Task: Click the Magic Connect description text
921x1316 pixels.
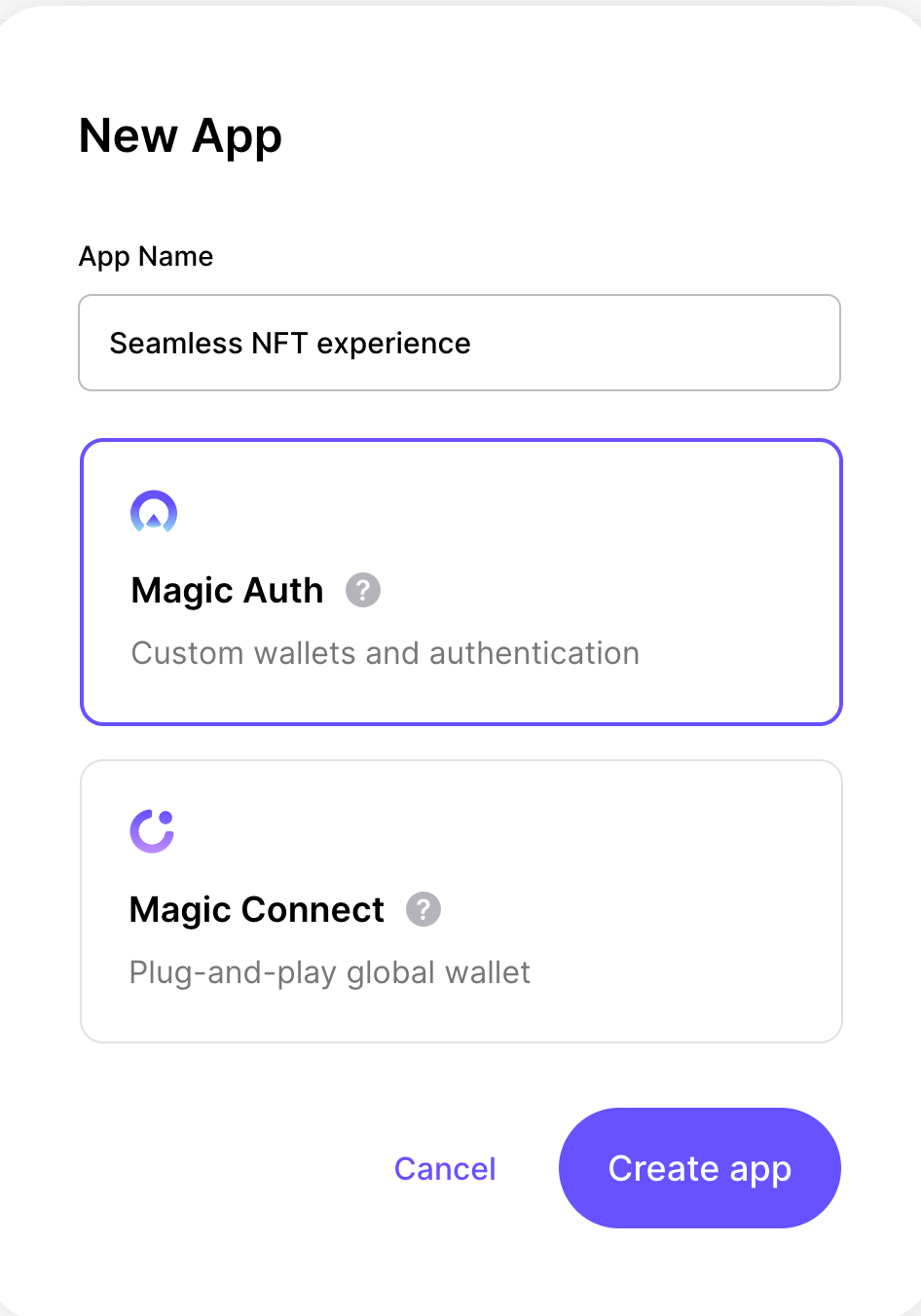Action: point(329,971)
